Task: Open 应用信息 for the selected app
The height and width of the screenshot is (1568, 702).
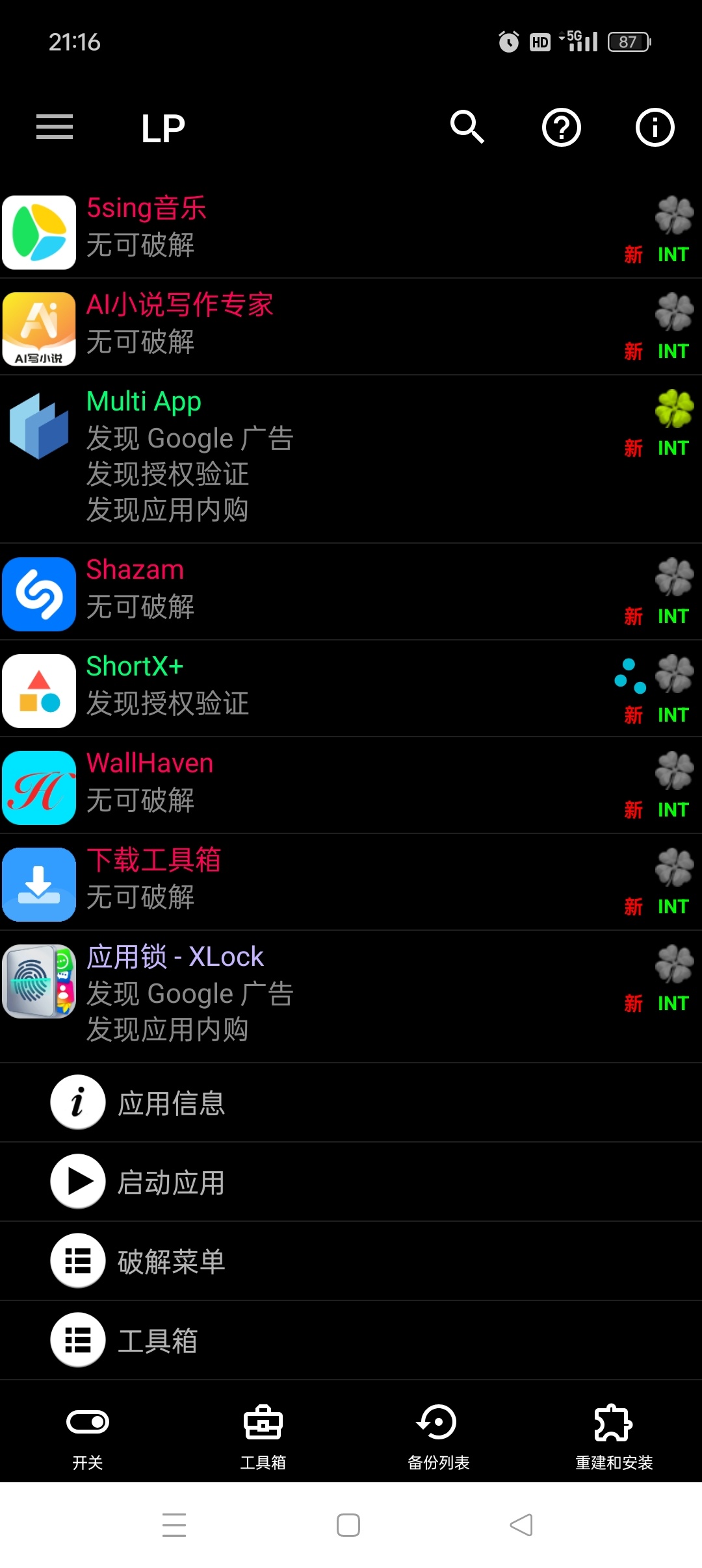Action: (x=172, y=1103)
